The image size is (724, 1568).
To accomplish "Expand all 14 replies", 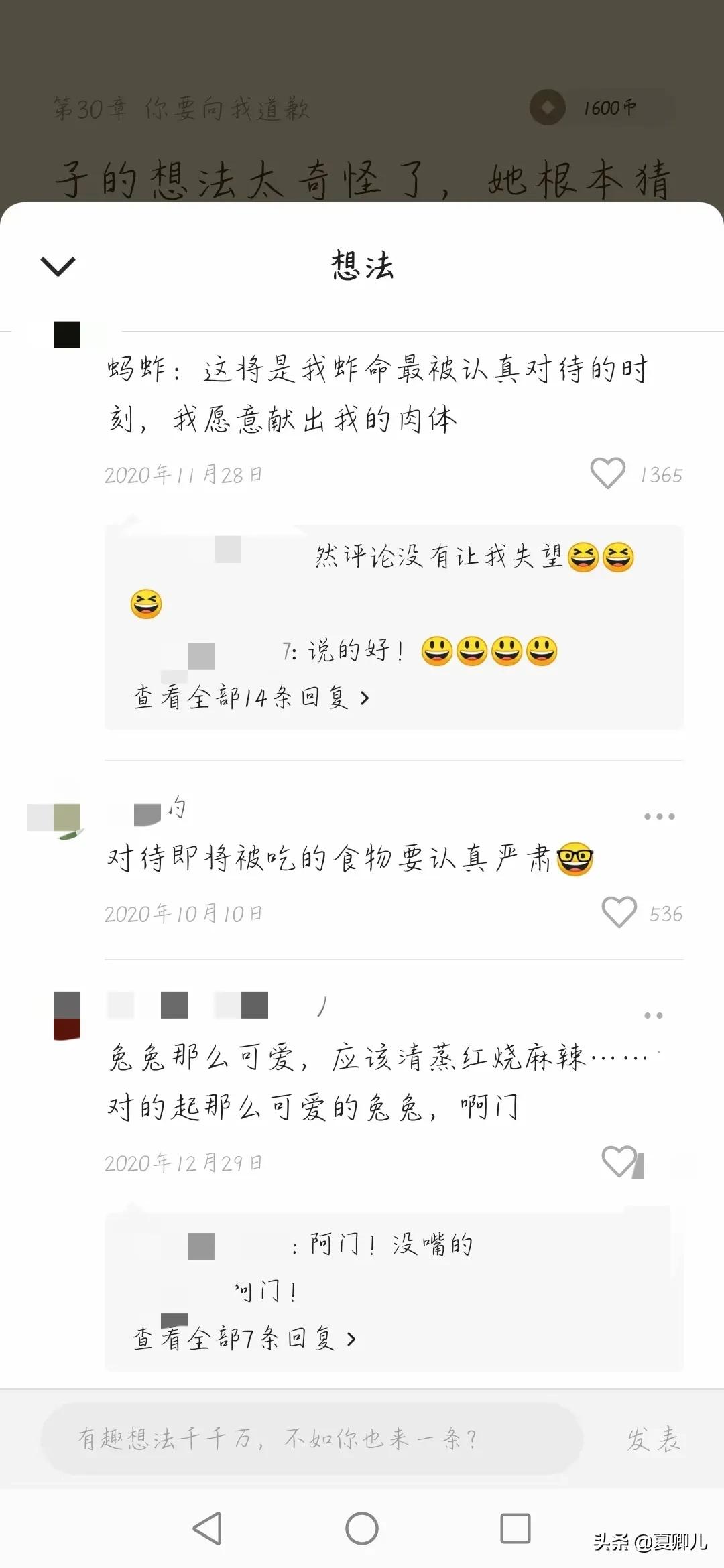I will pyautogui.click(x=247, y=698).
